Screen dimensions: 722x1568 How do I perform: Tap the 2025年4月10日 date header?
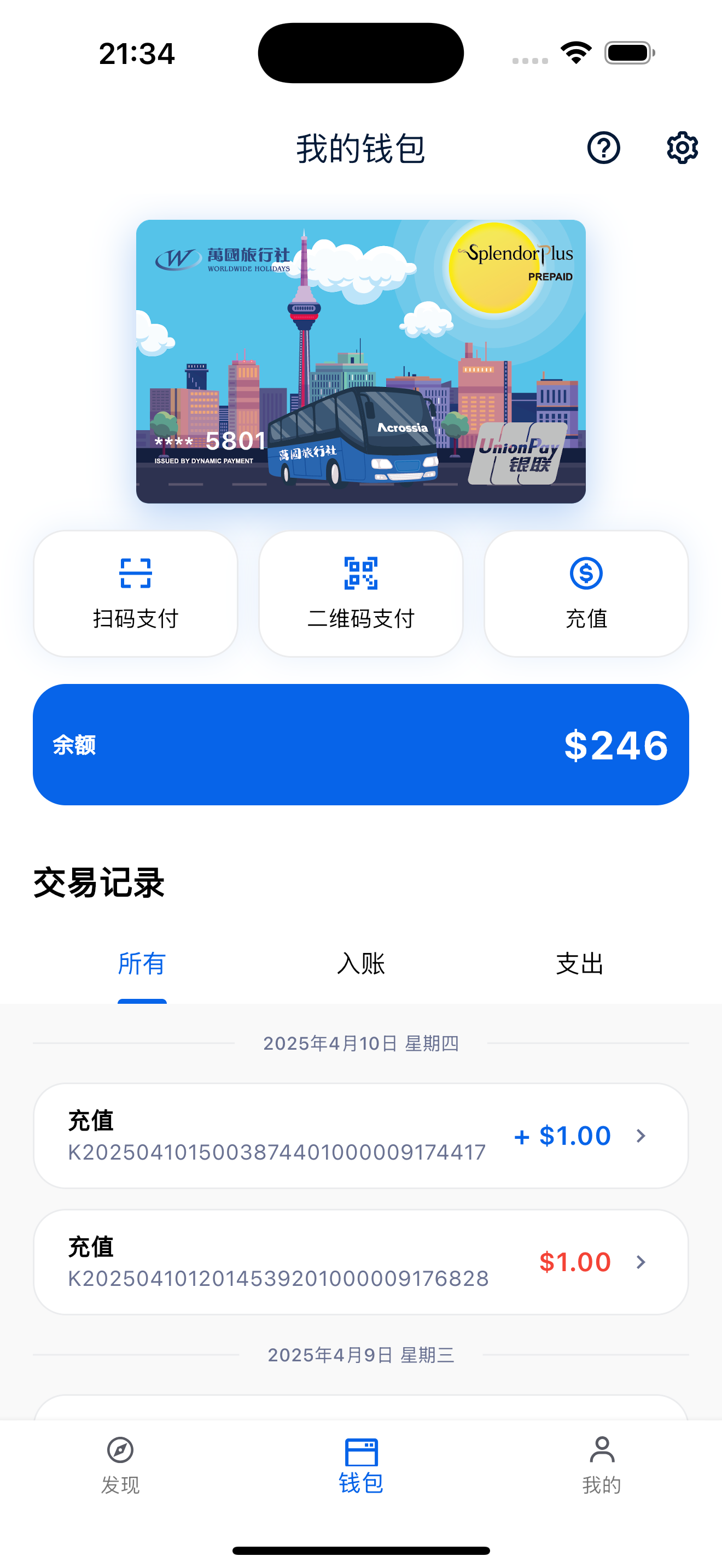[x=361, y=1043]
